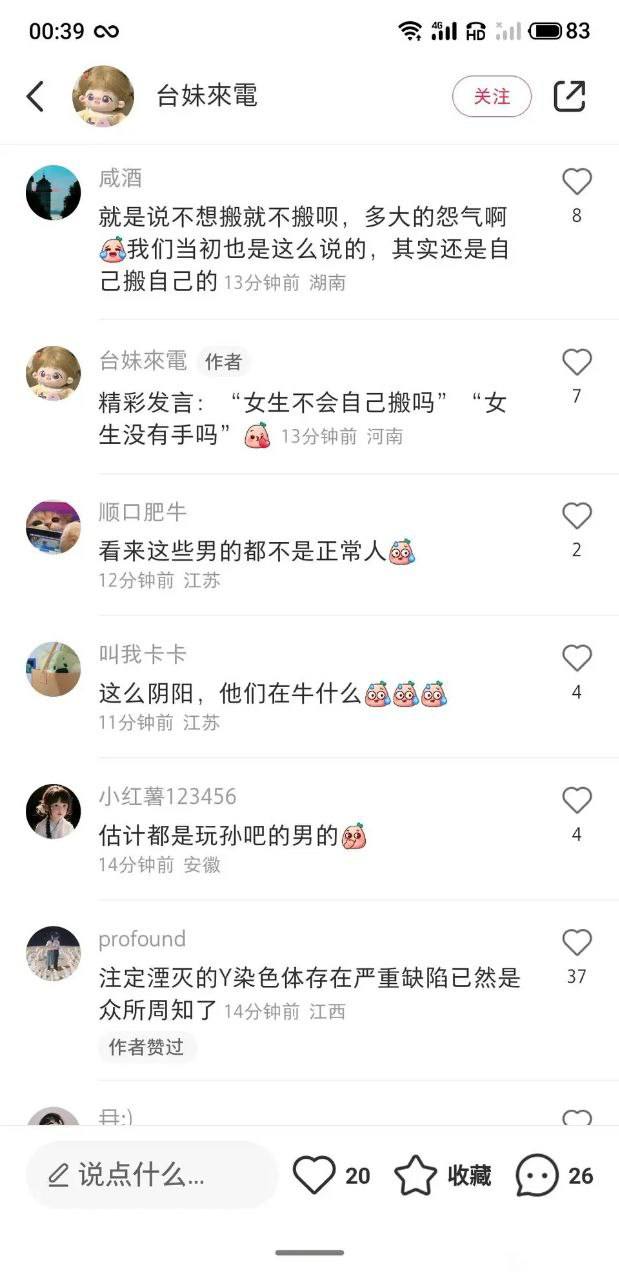Tap 收藏 to bookmark the post
The image size is (619, 1280).
442,1175
